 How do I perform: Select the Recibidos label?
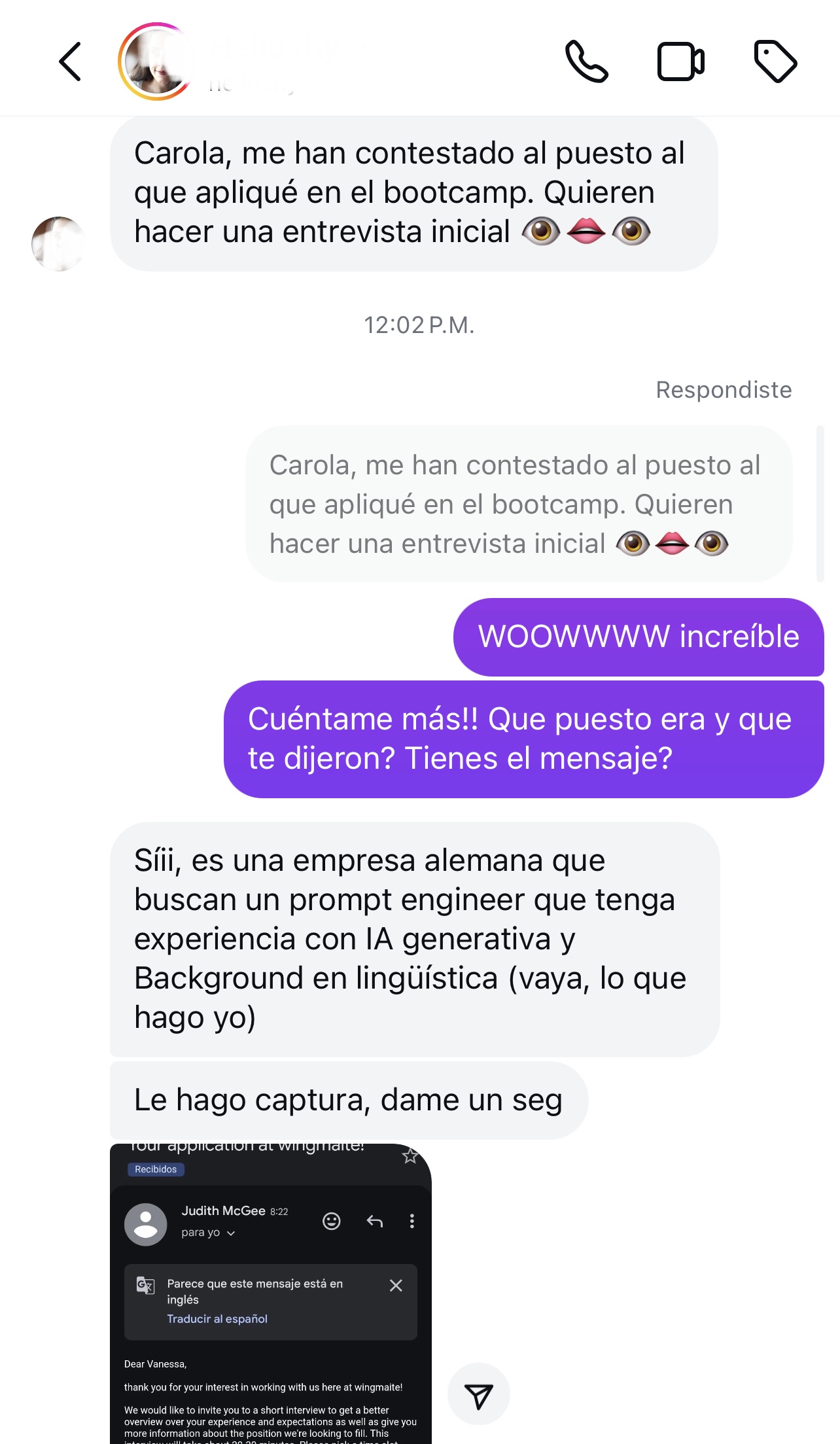(156, 1169)
